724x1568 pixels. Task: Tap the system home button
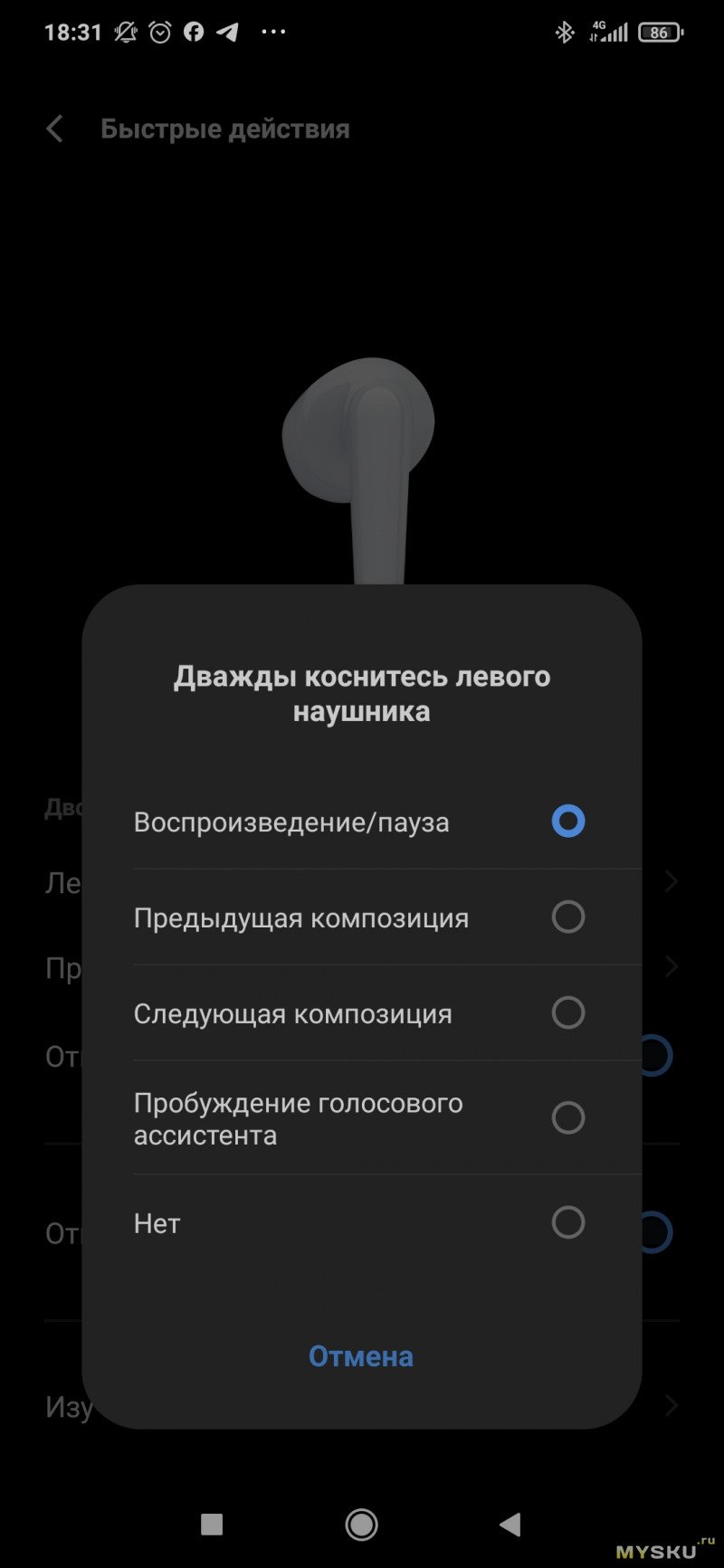[x=361, y=1525]
